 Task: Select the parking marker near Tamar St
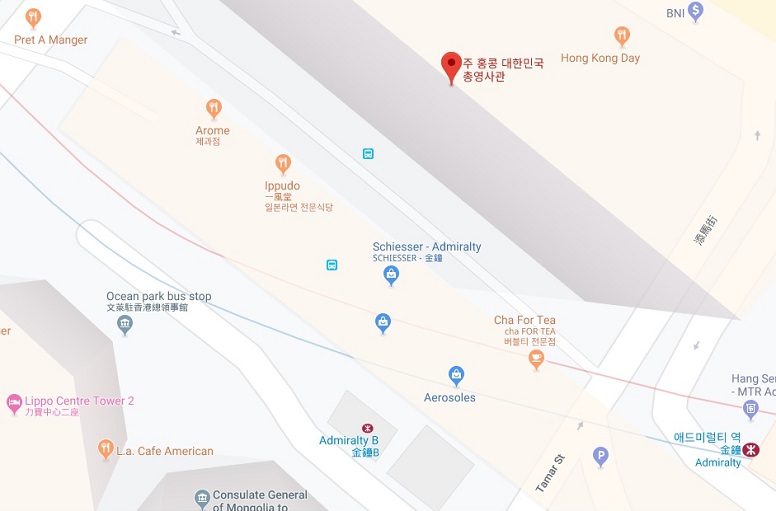[600, 456]
